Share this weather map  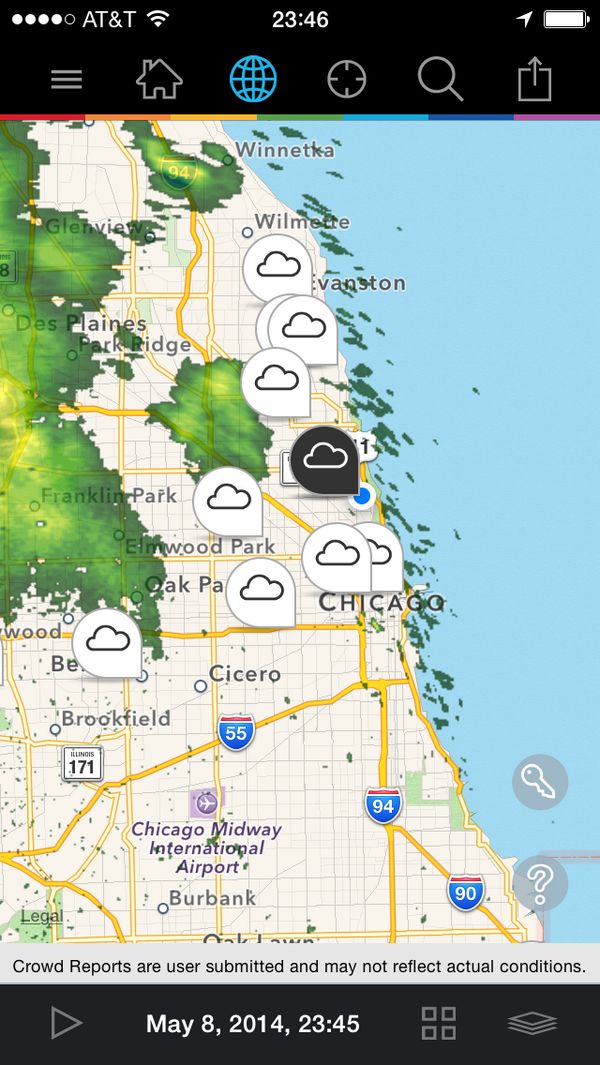pyautogui.click(x=535, y=79)
